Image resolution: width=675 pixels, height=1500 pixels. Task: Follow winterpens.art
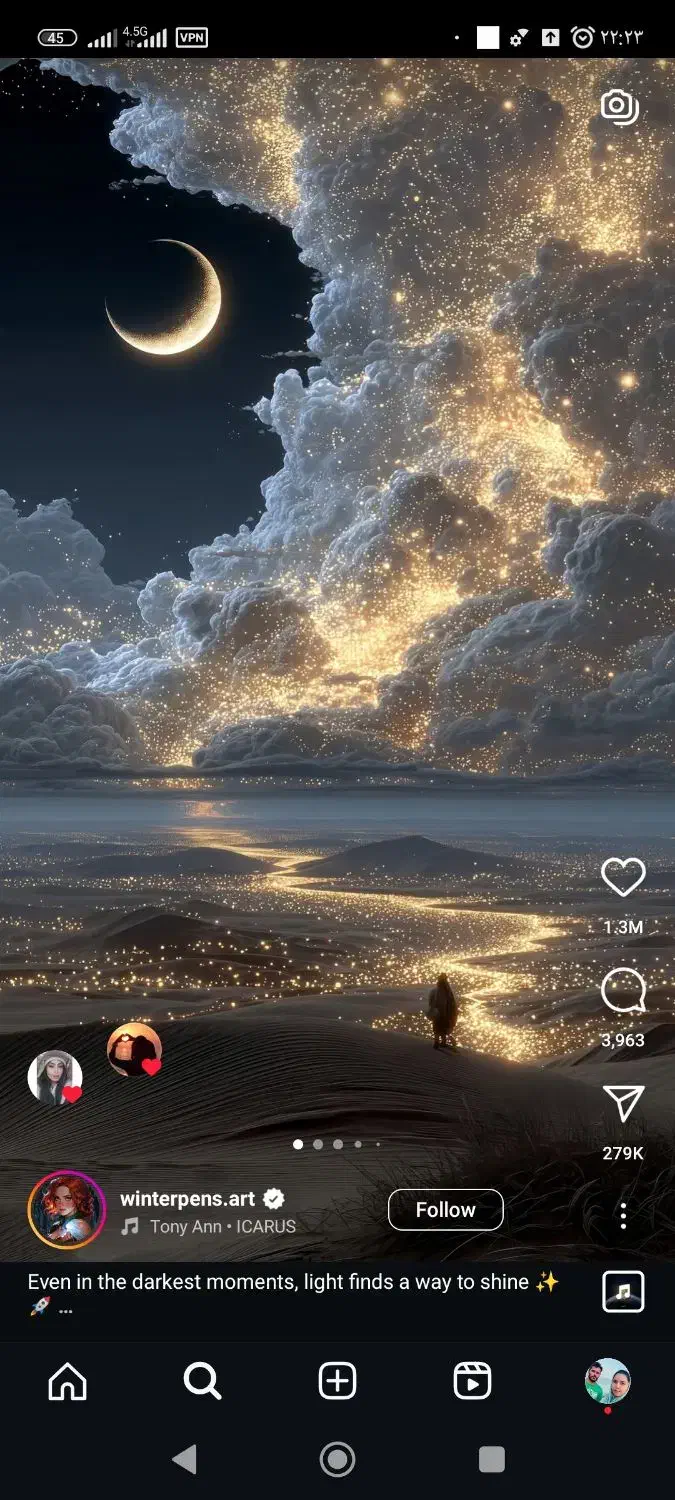[445, 1210]
